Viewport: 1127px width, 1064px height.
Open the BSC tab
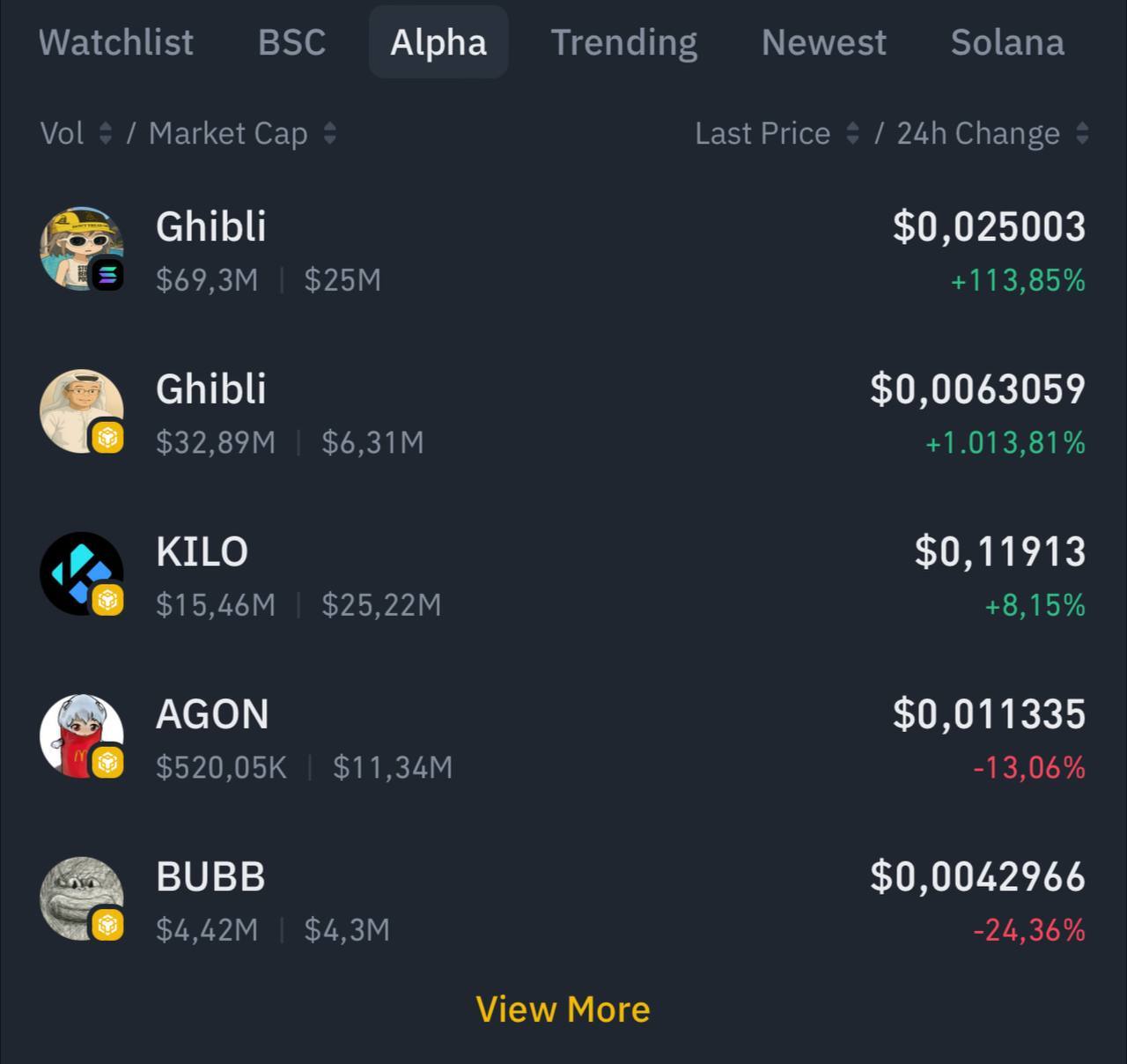(x=291, y=42)
